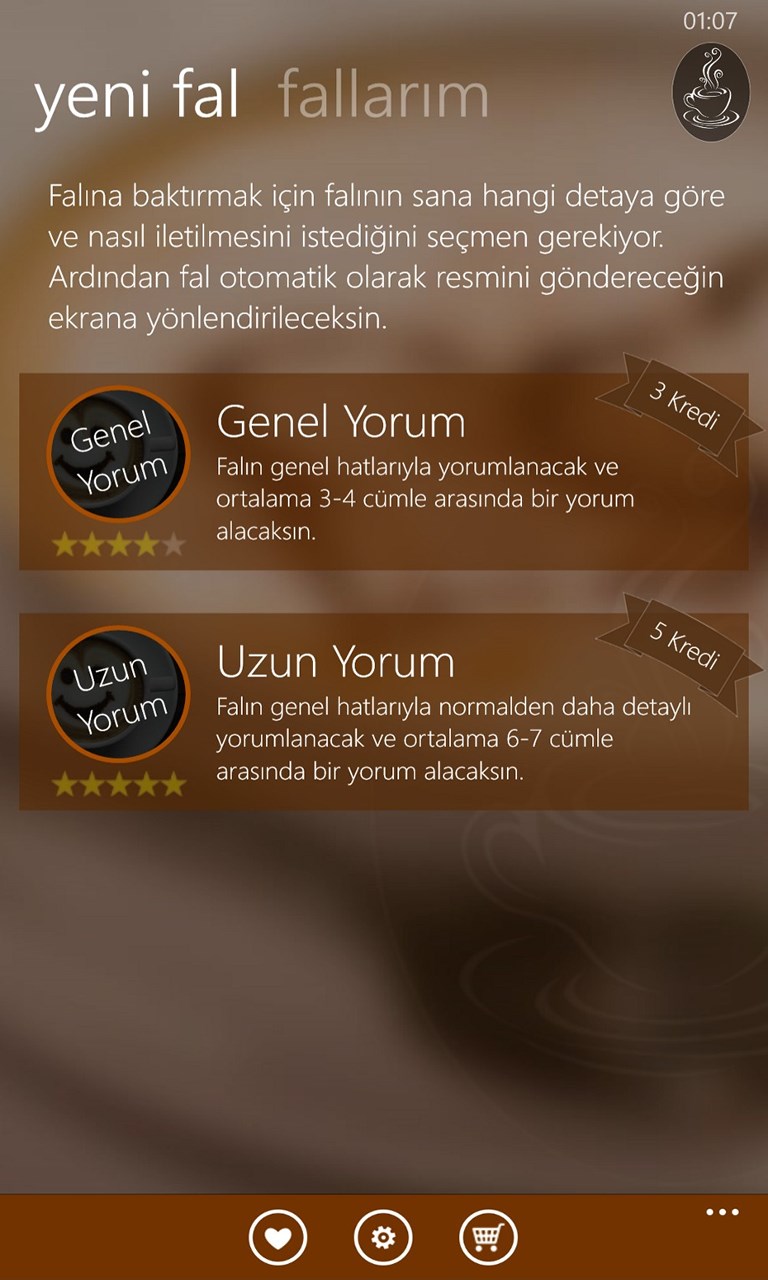Select the Genel Yorum card
This screenshot has width=768, height=1280.
click(x=383, y=472)
